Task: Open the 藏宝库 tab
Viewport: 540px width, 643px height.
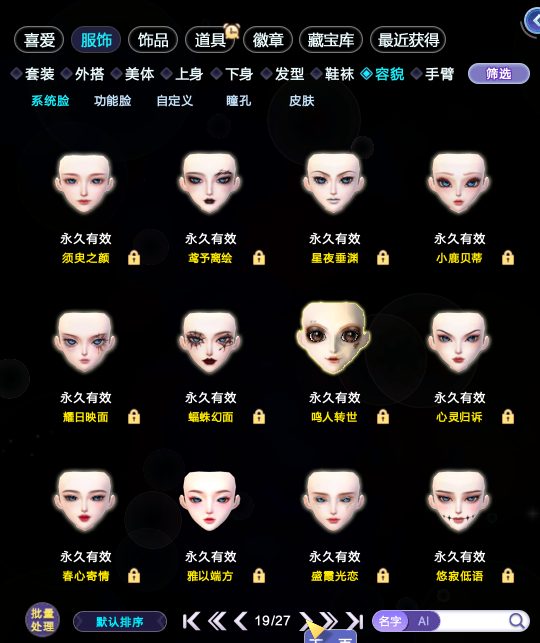Action: (x=331, y=40)
